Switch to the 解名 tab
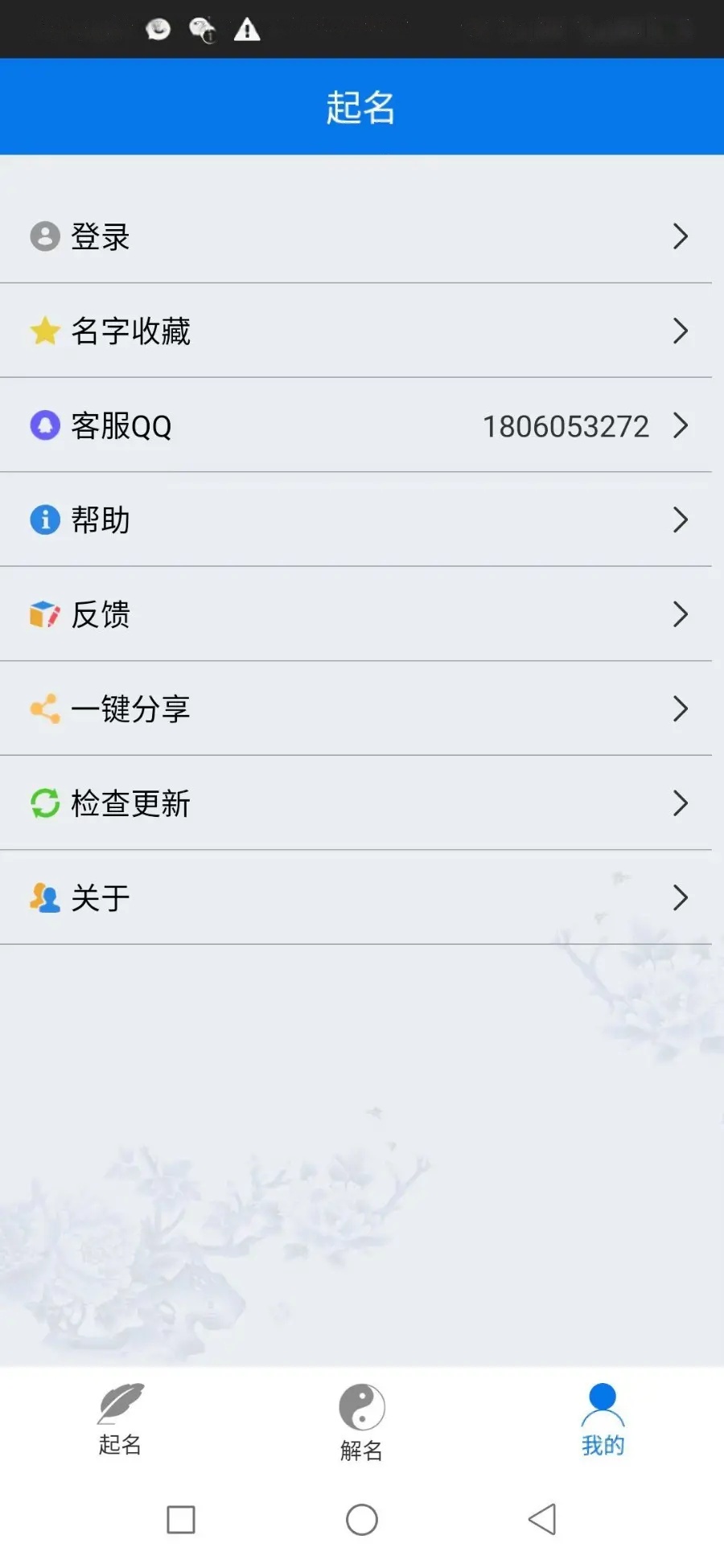 pyautogui.click(x=362, y=1422)
